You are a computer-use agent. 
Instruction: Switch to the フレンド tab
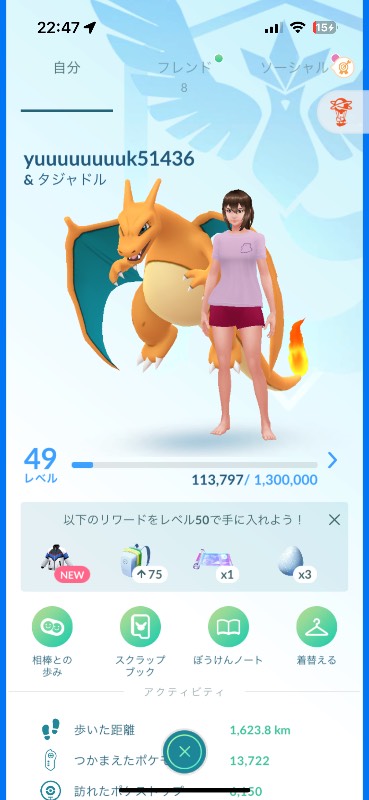pos(184,68)
